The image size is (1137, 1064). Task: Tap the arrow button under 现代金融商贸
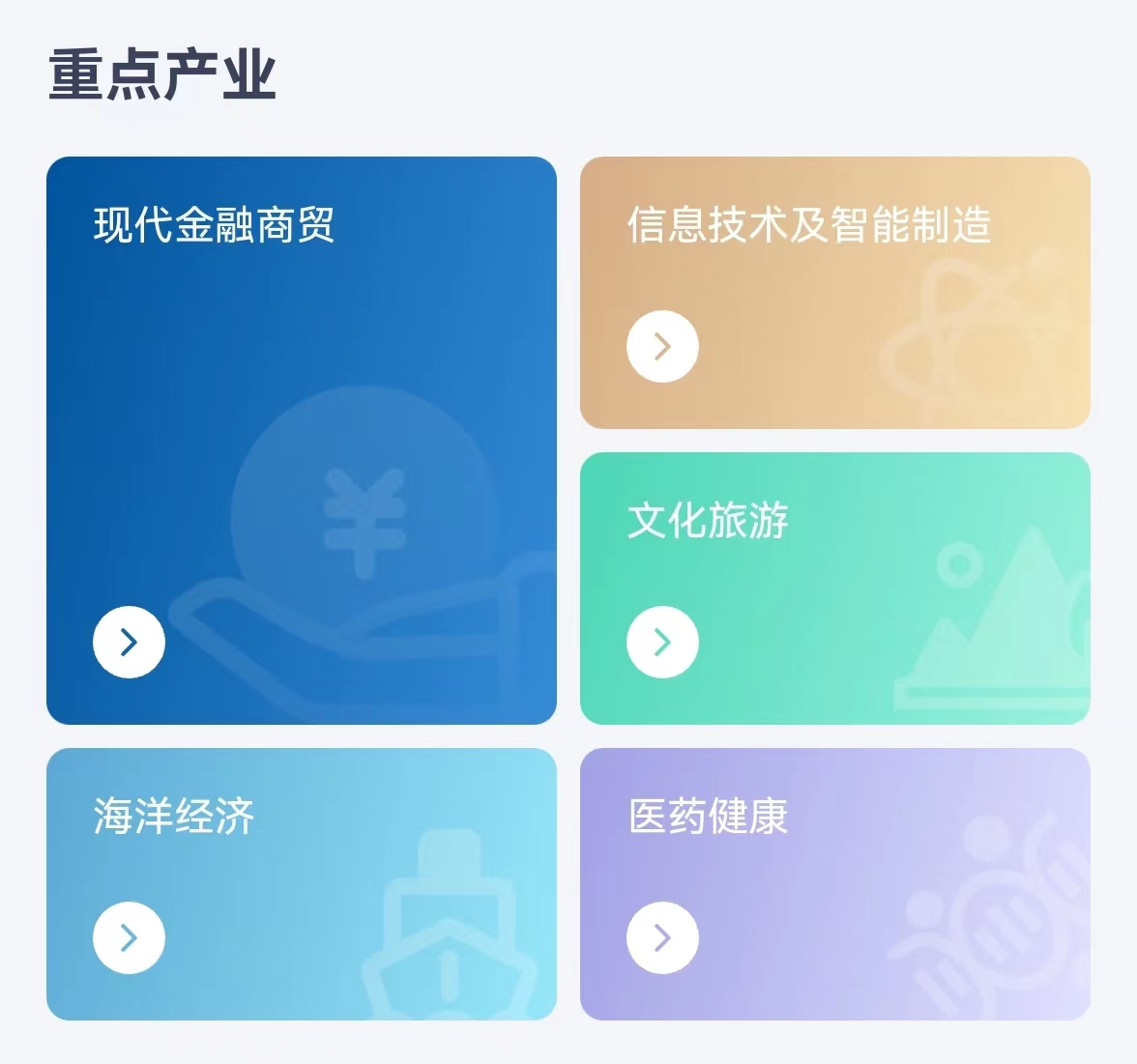pyautogui.click(x=129, y=642)
